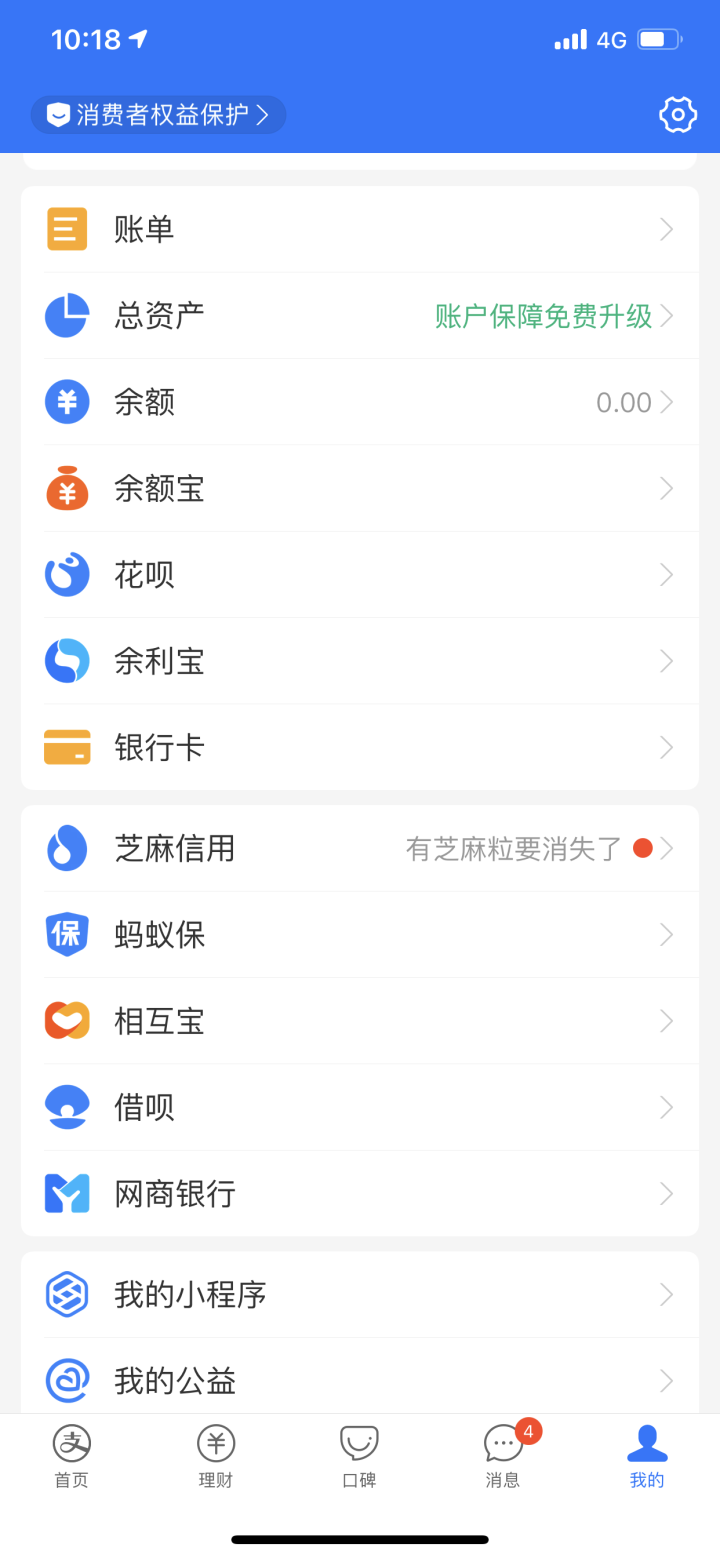Open 总资产 total assets
This screenshot has width=720, height=1558.
pos(360,316)
